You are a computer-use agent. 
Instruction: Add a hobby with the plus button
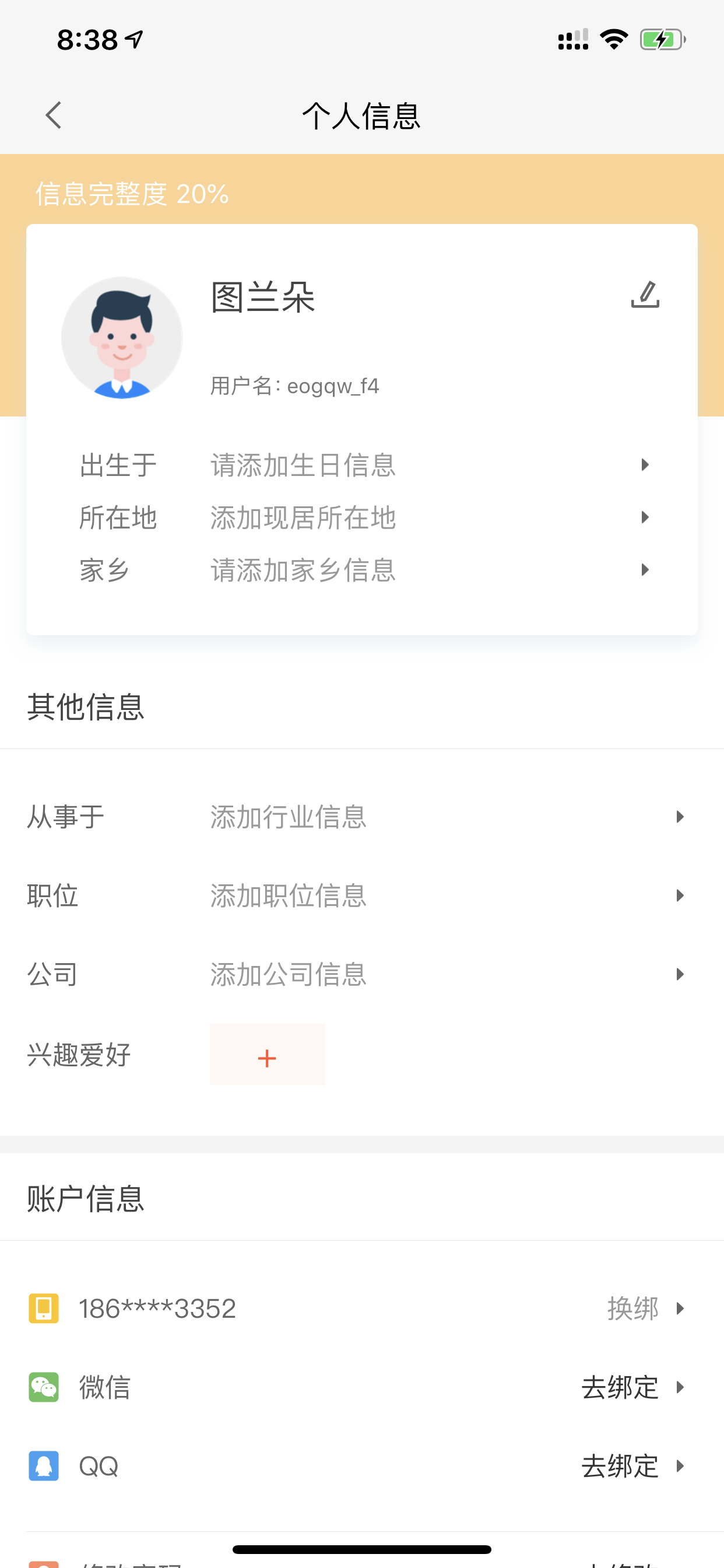click(267, 1054)
